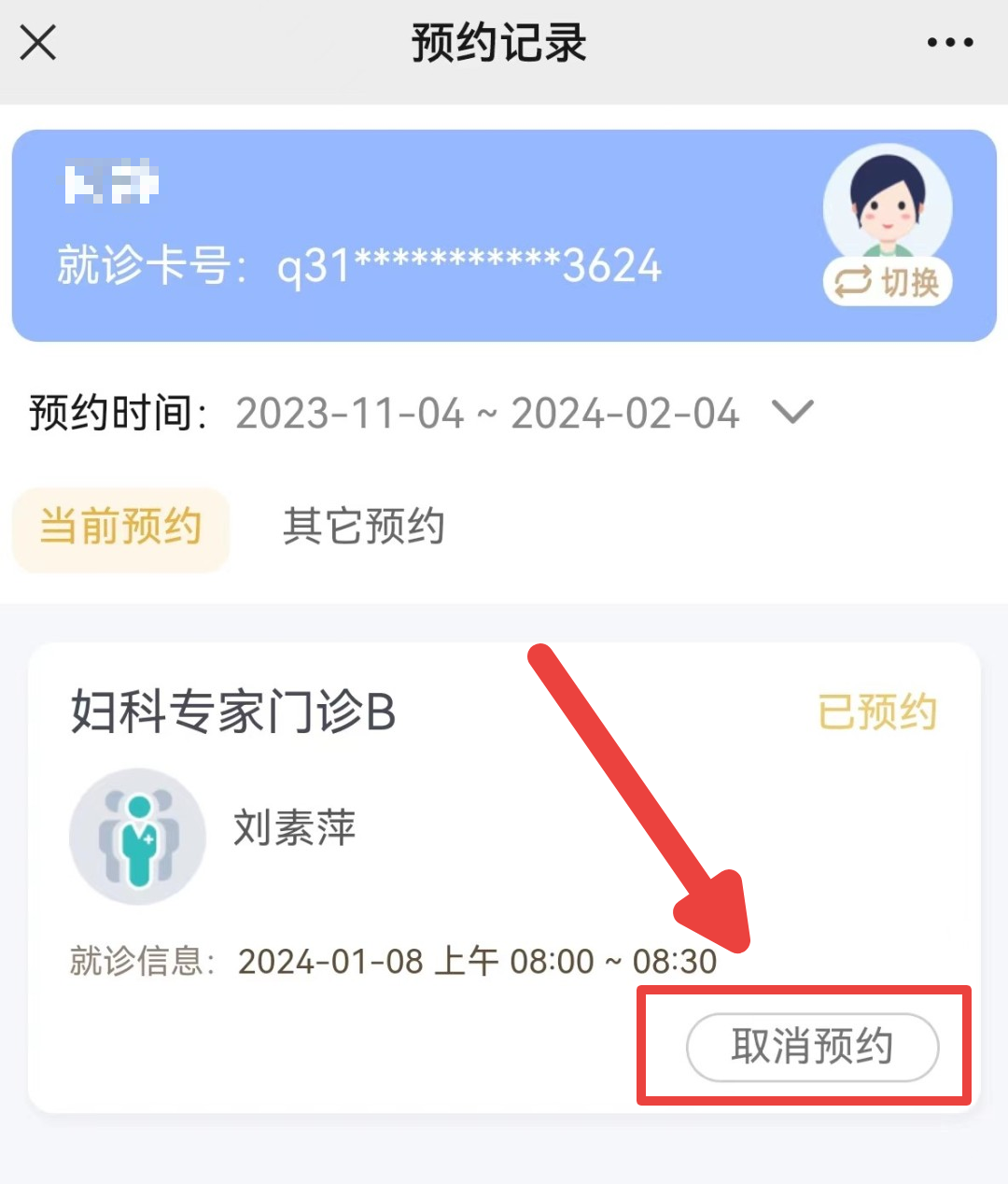Tap 取消预约 to cancel the appointment

pyautogui.click(x=812, y=1046)
